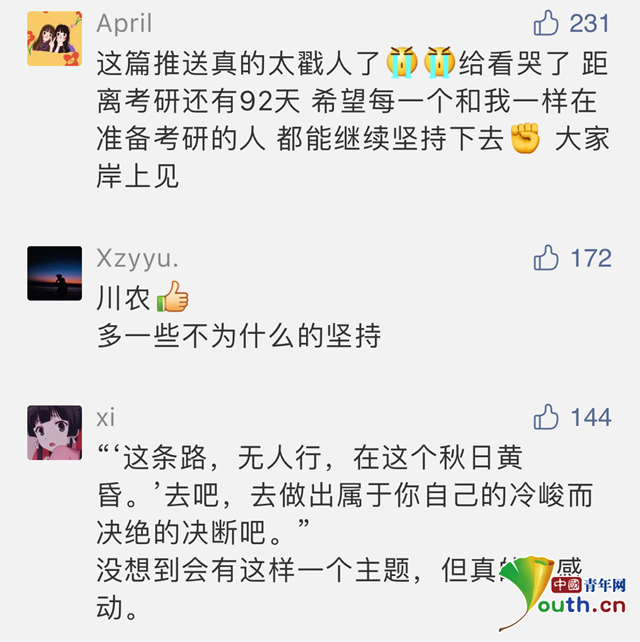640x642 pixels.
Task: Like April's comment with 231 likes
Action: [546, 23]
